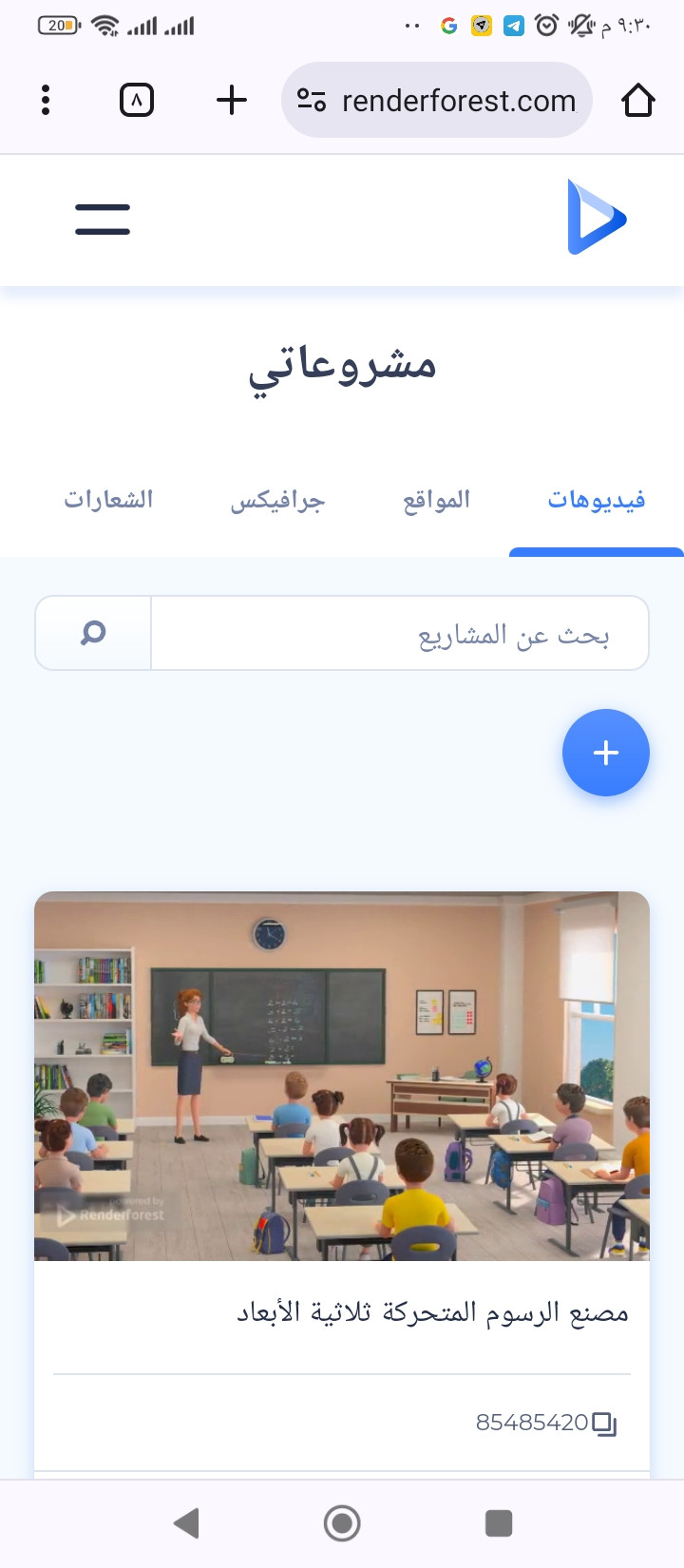Image resolution: width=684 pixels, height=1568 pixels.
Task: Focus the بحث عن المشاريع search field
Action: pos(399,634)
